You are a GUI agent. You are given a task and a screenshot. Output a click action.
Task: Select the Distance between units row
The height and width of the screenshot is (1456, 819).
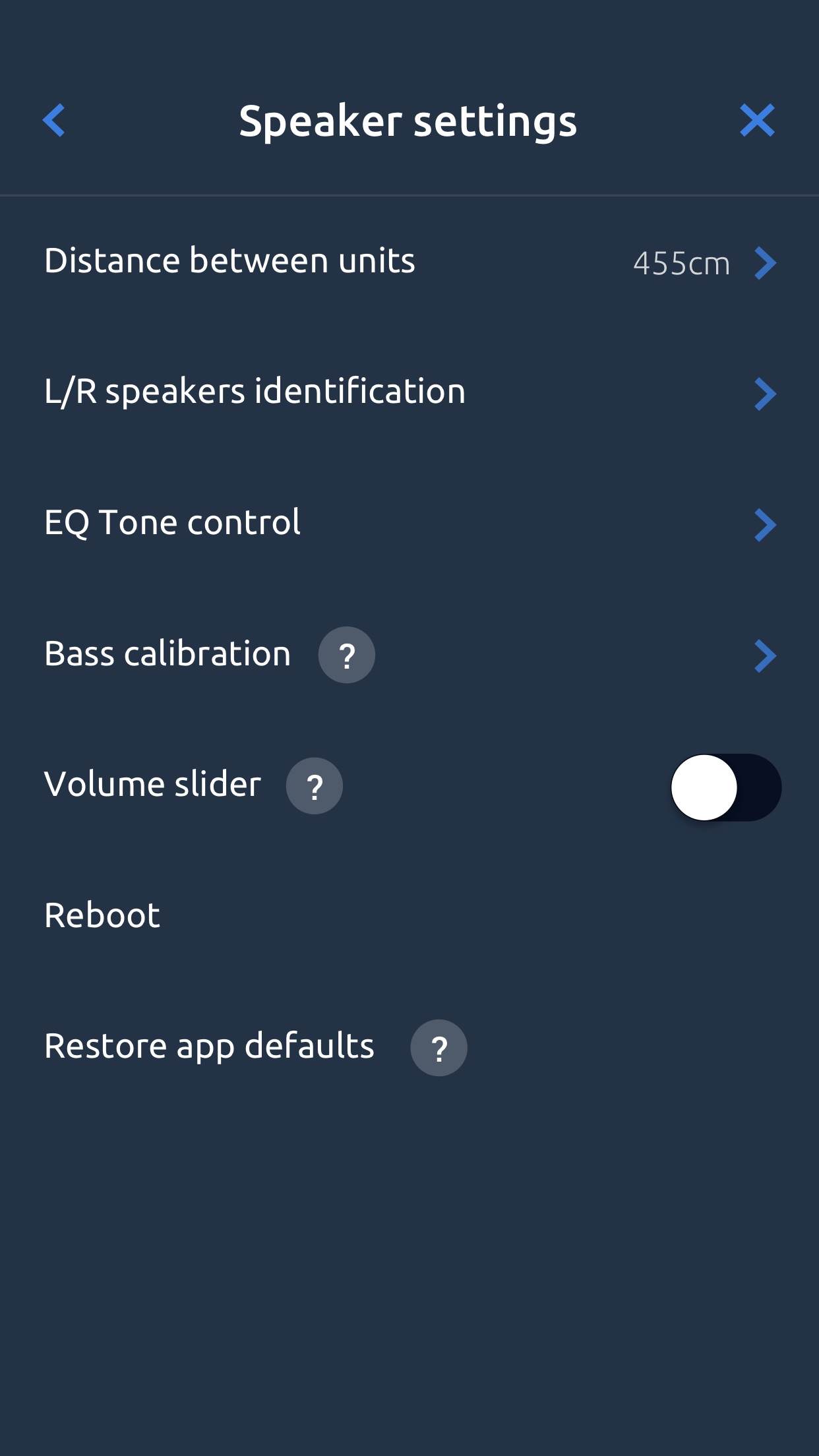click(x=229, y=260)
